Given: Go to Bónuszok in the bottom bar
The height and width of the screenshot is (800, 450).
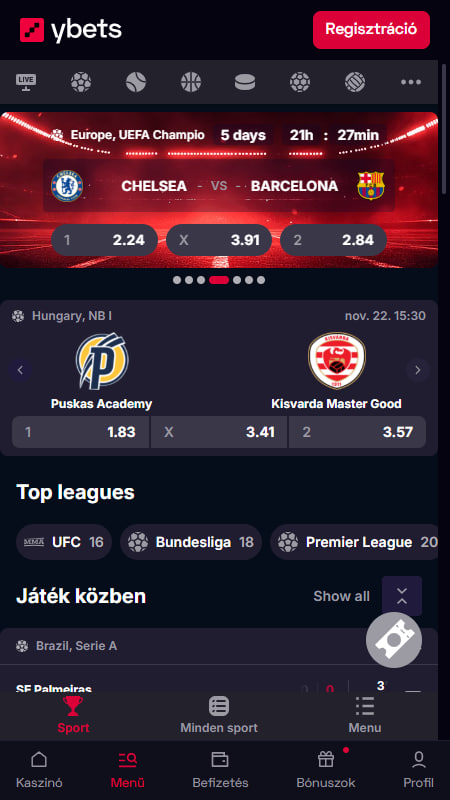Looking at the screenshot, I should [326, 770].
